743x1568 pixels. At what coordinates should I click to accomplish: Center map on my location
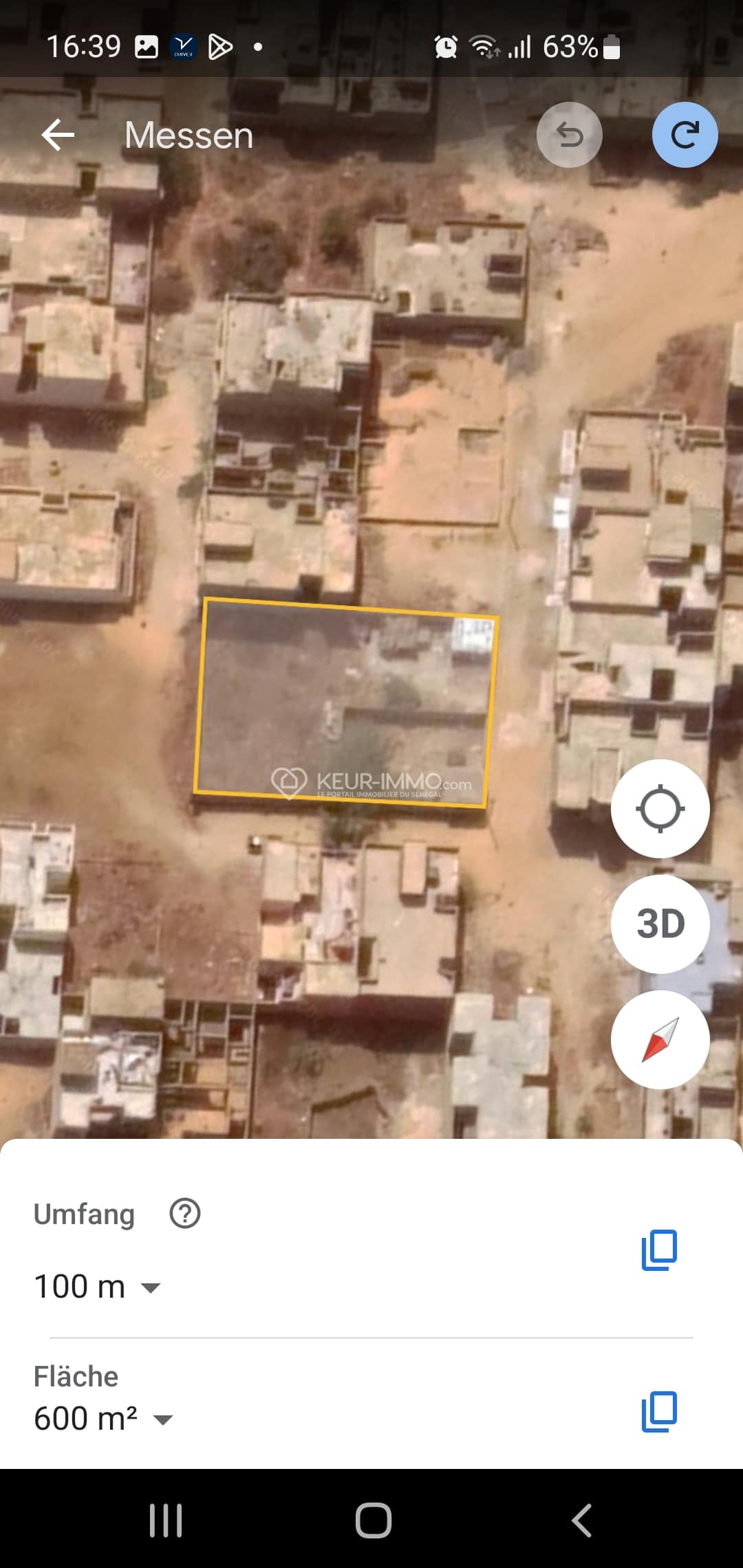[660, 809]
